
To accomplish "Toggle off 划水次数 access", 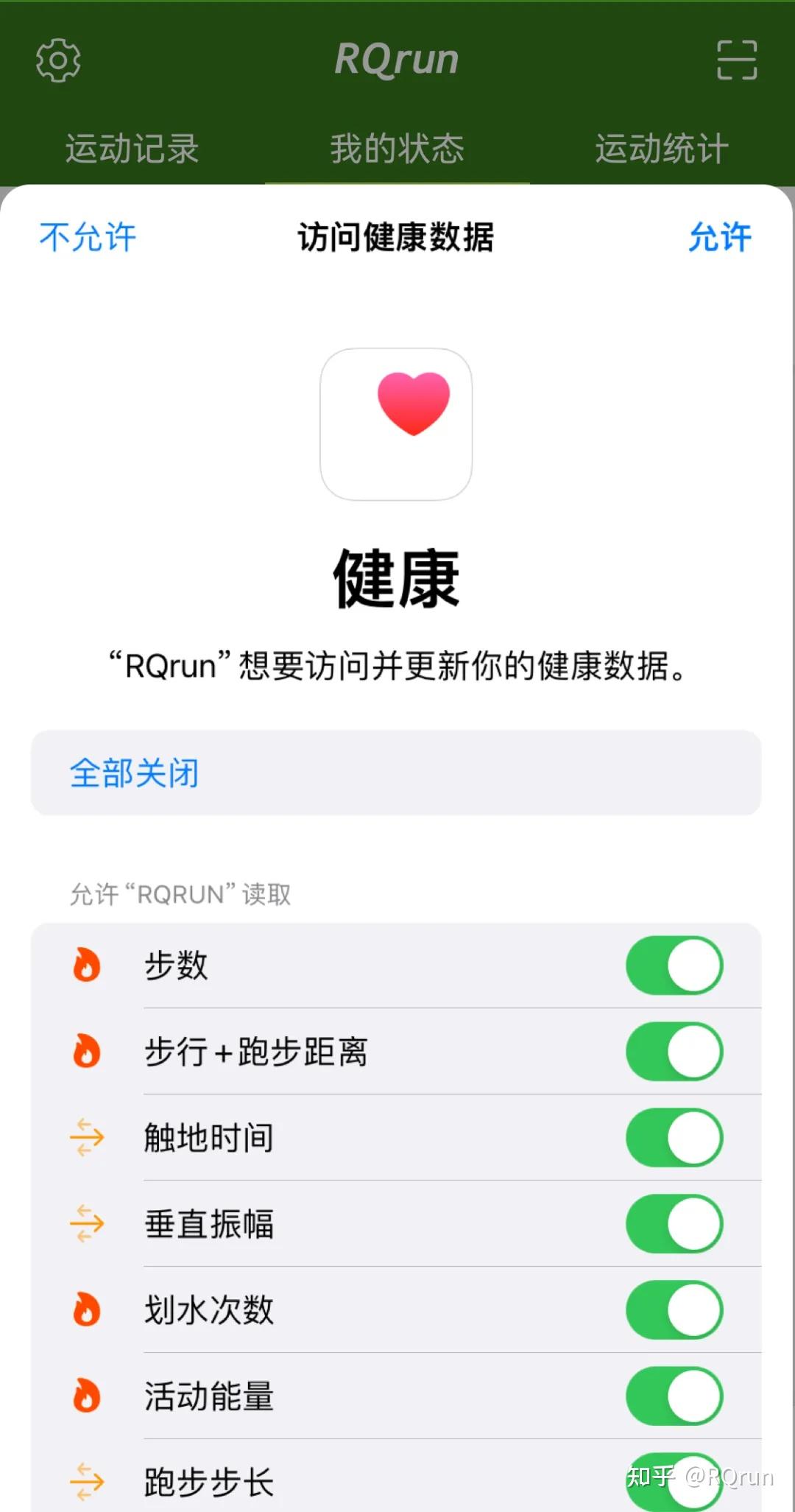I will coord(673,1309).
